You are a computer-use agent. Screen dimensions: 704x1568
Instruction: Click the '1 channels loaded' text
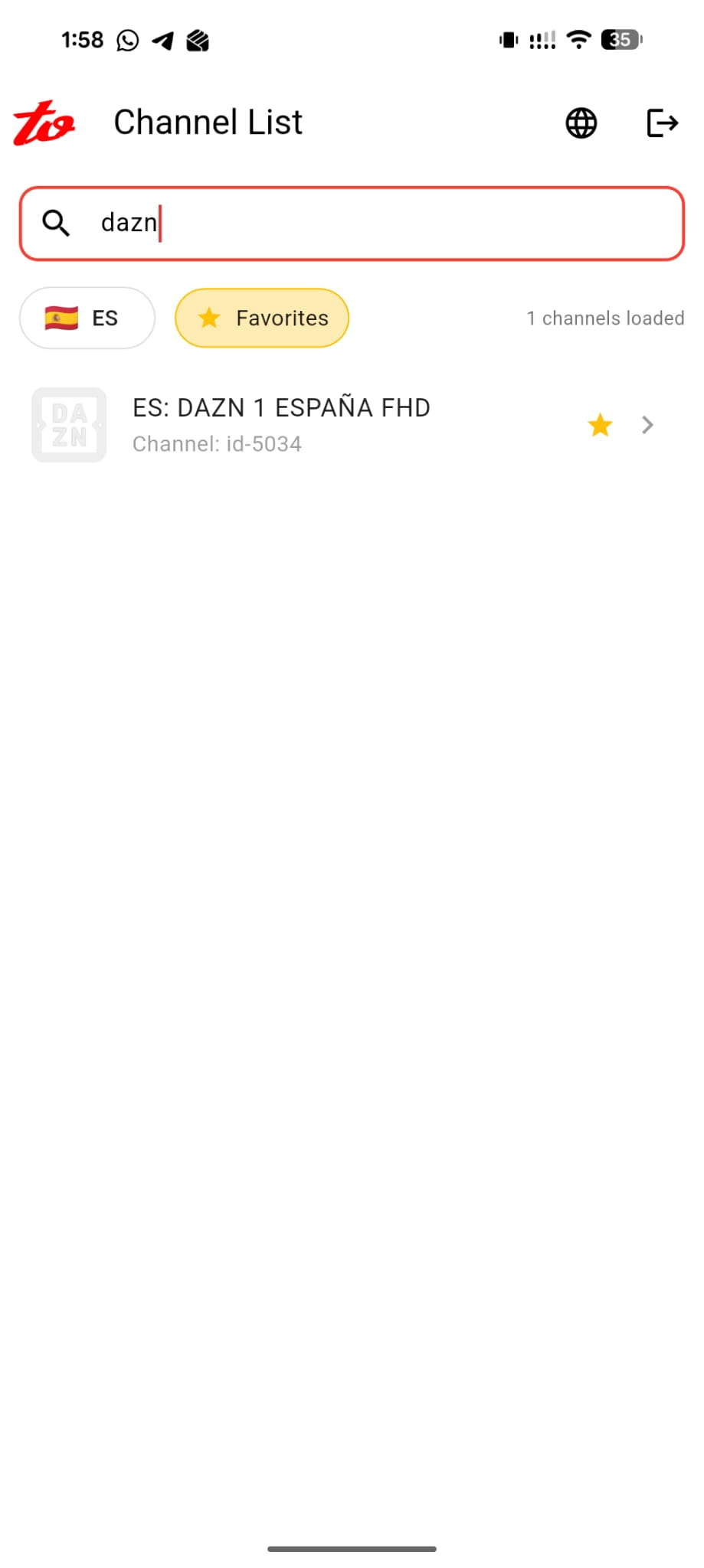(x=605, y=318)
